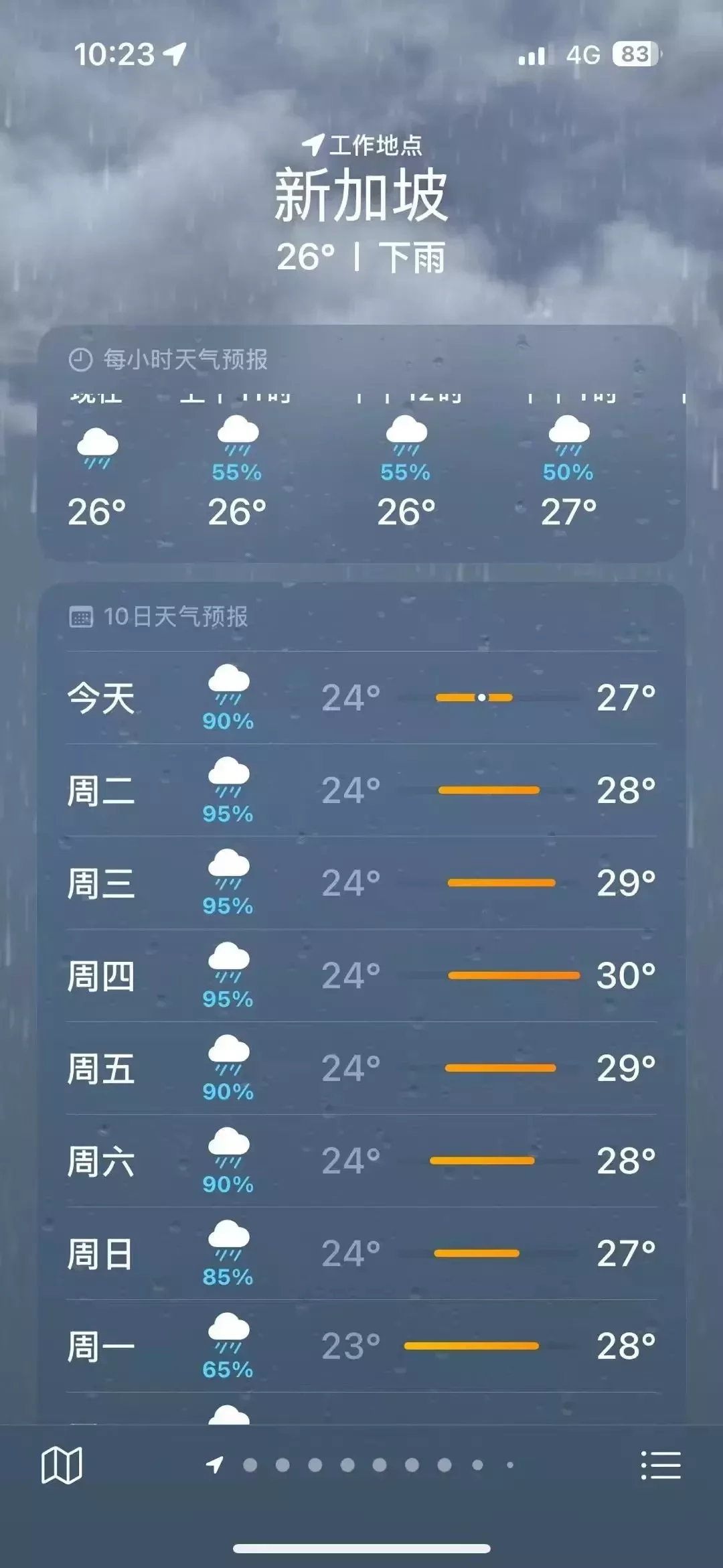Select the 周四 forecast row
The image size is (723, 1568).
(361, 976)
